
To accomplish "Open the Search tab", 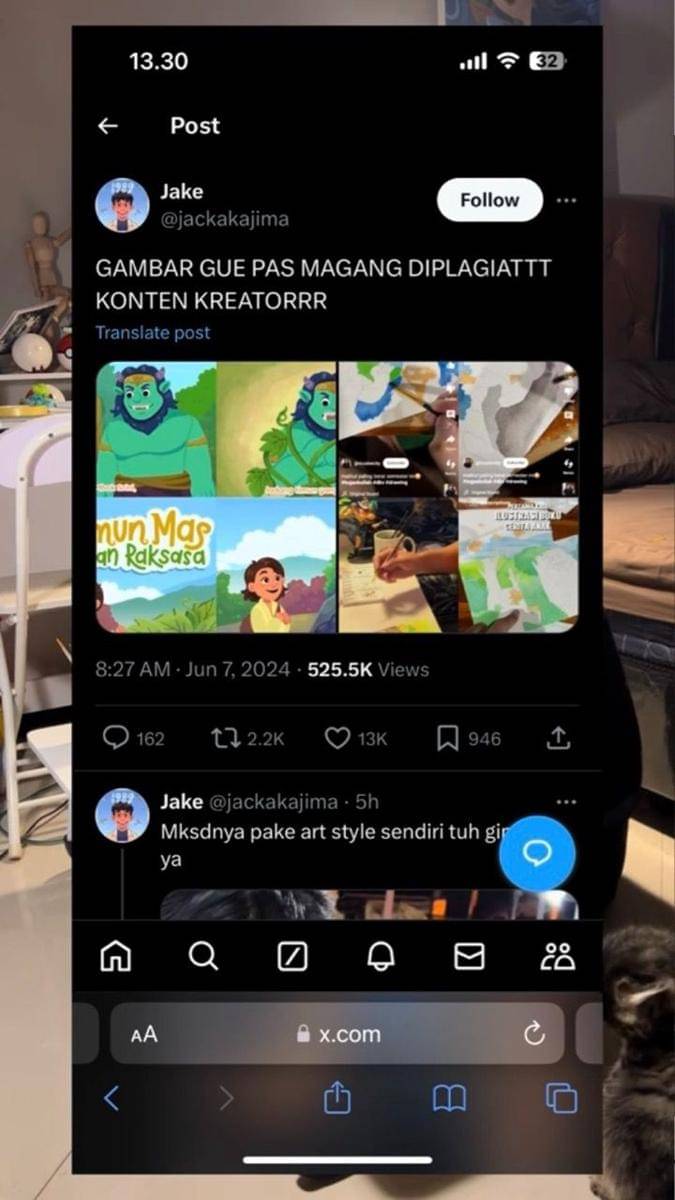I will pyautogui.click(x=203, y=957).
